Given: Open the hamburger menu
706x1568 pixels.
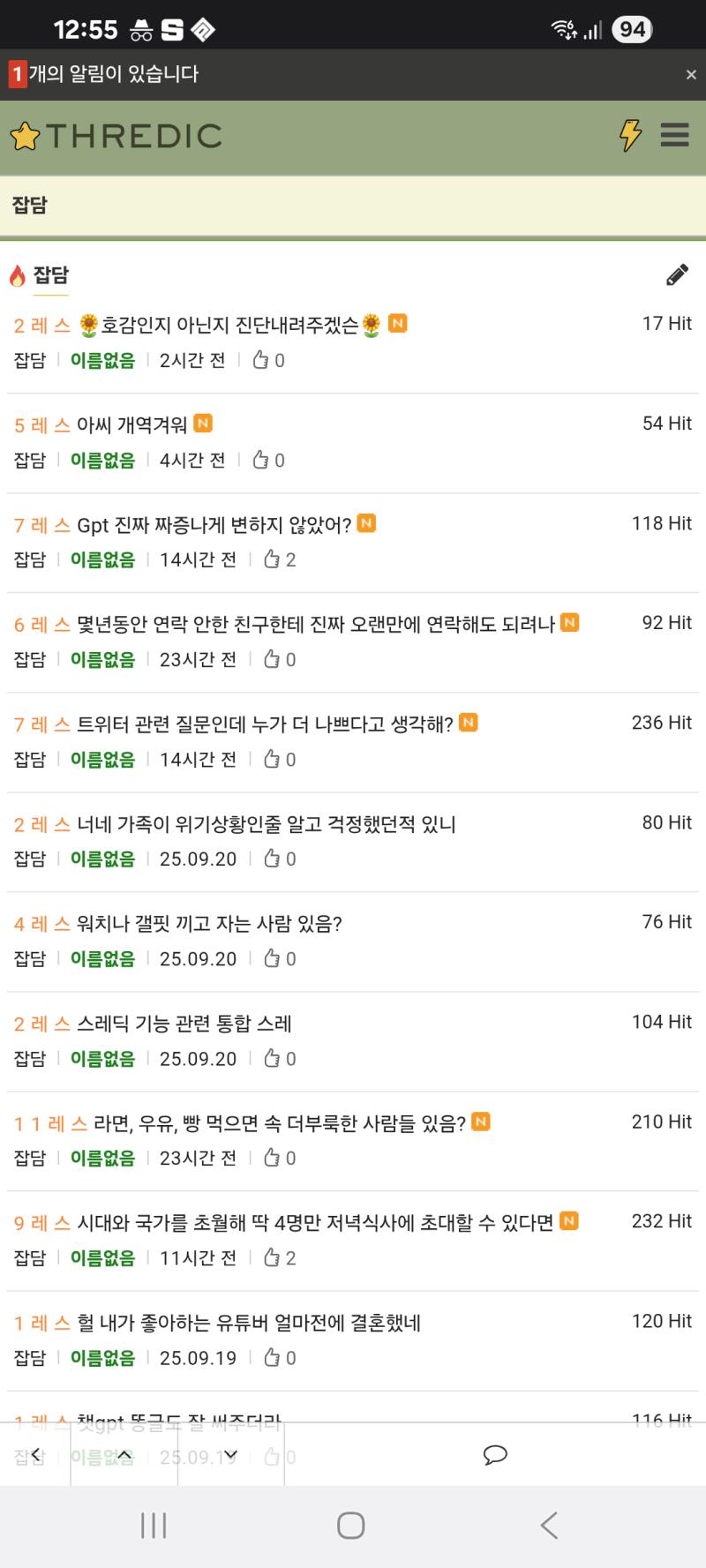Looking at the screenshot, I should (674, 135).
